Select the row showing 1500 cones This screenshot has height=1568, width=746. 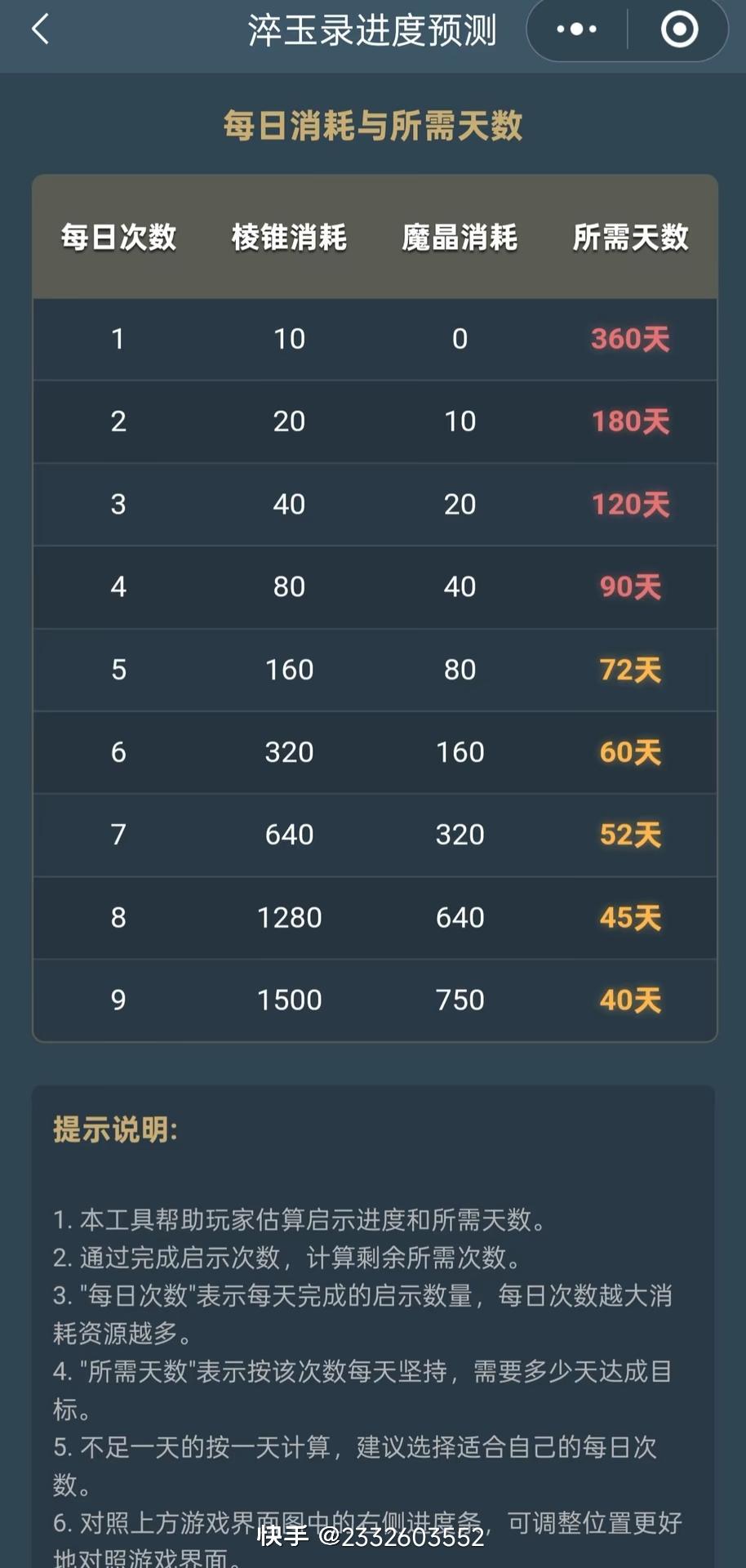287,1000
